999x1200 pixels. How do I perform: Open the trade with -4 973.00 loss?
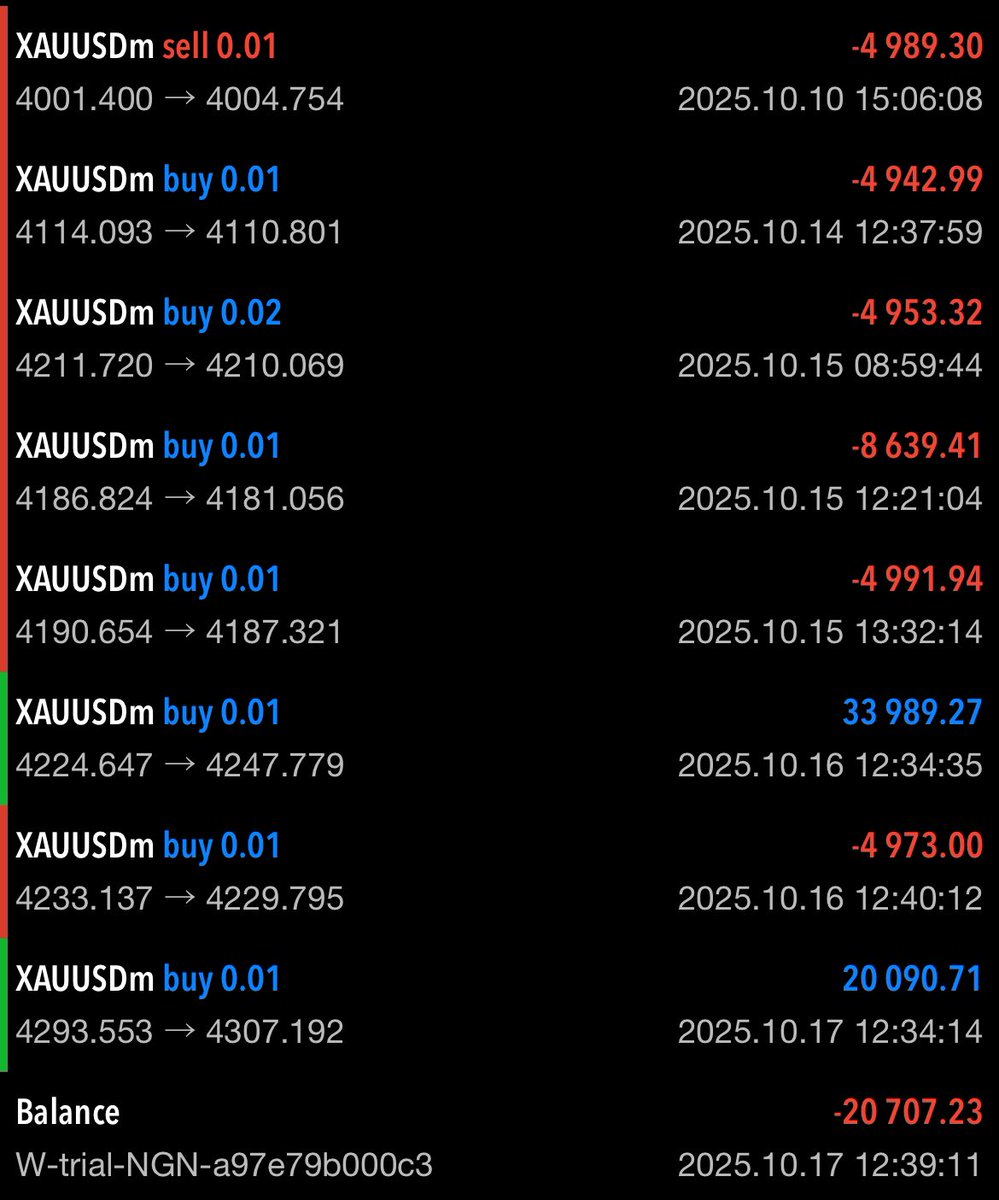click(499, 871)
